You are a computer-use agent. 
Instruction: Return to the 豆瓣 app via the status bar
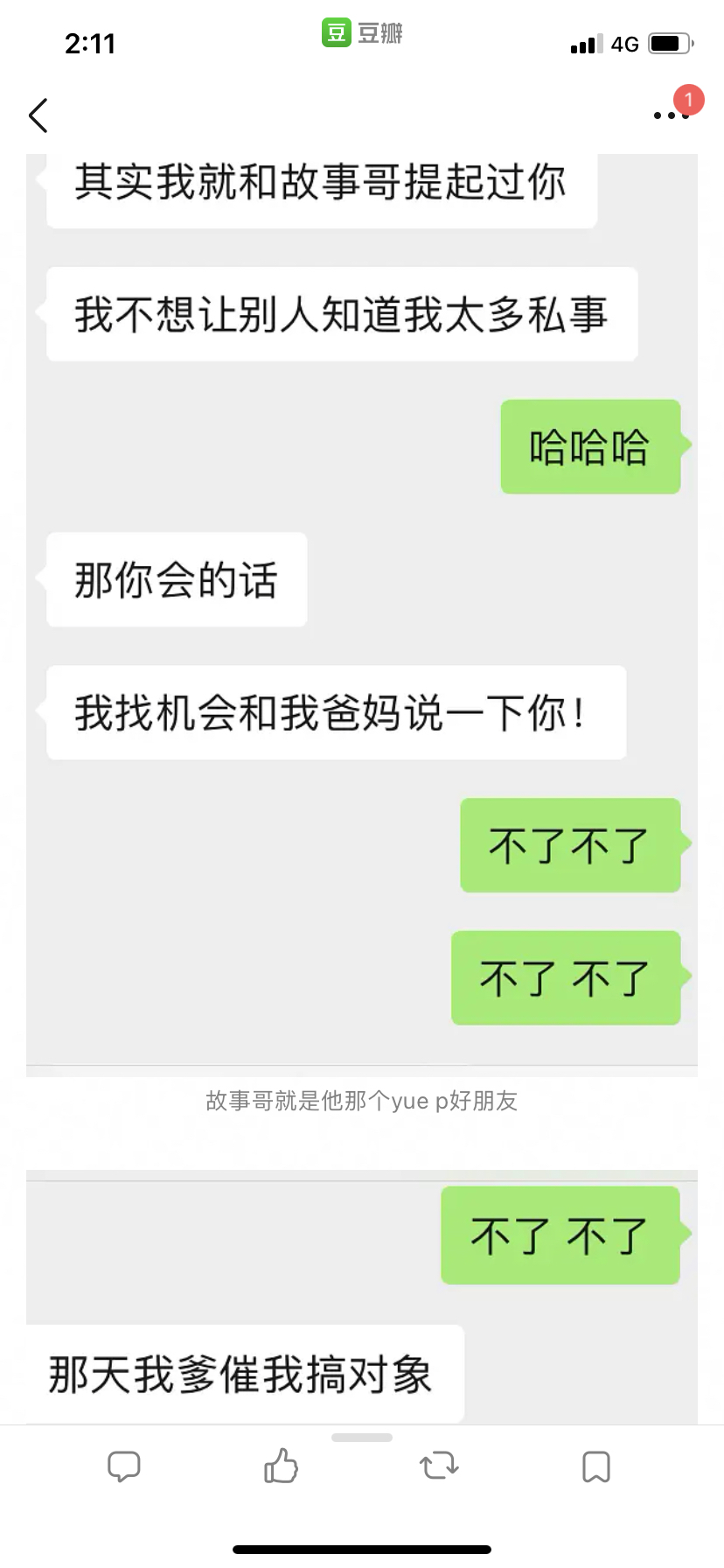point(362,33)
